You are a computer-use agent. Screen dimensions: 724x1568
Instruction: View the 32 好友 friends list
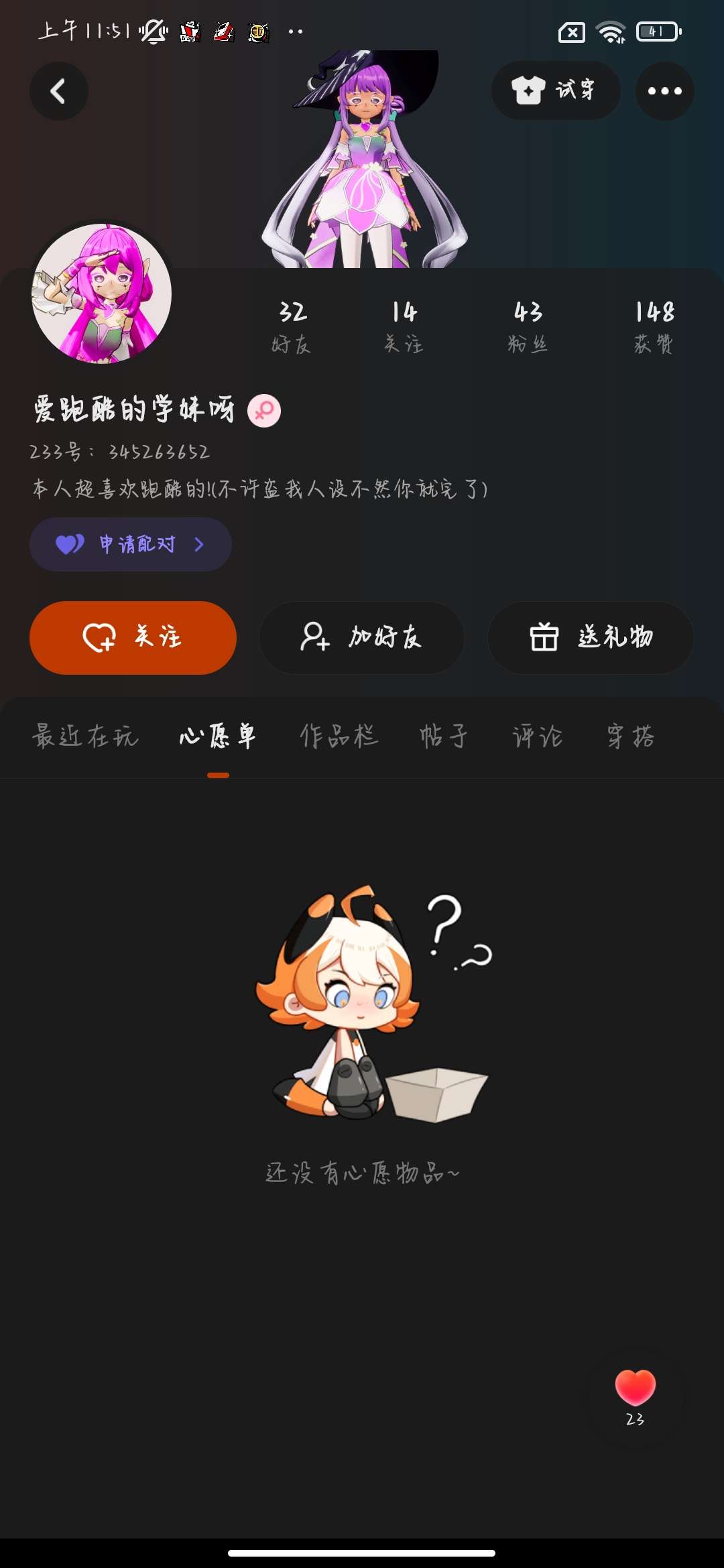tap(292, 326)
